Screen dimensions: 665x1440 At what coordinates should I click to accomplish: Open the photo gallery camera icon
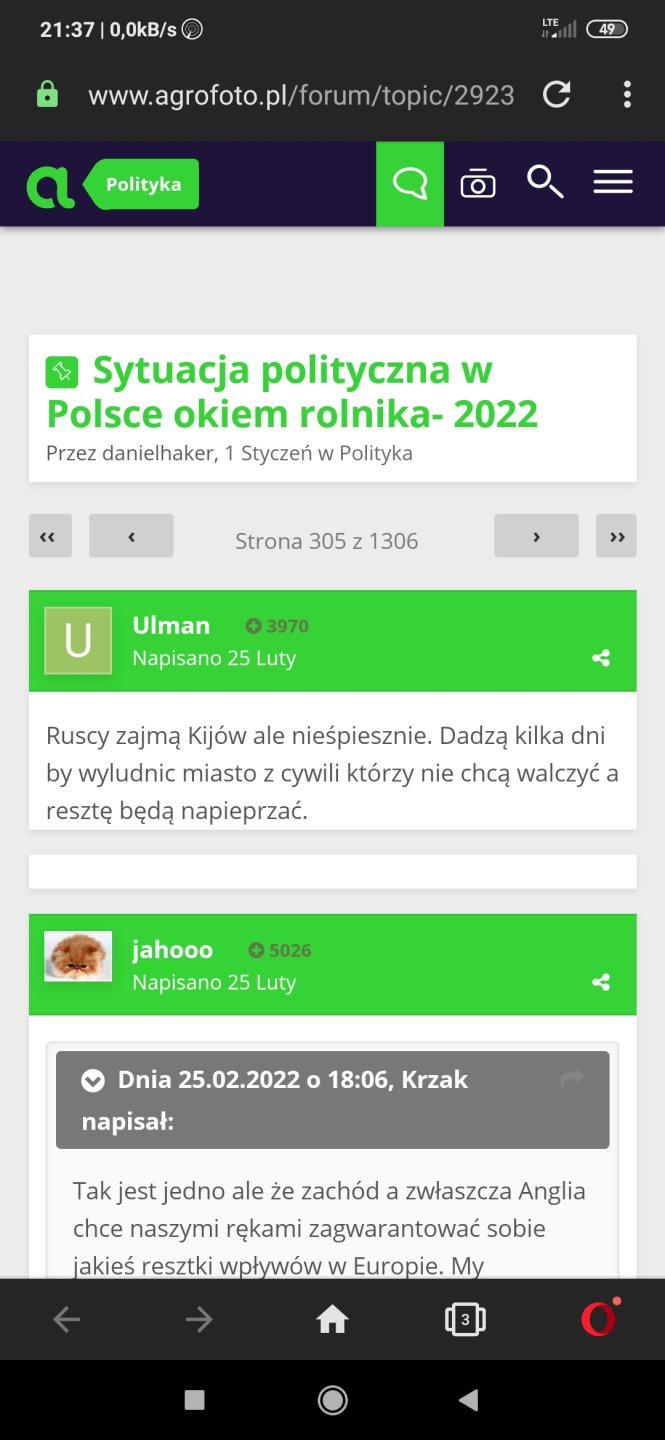(x=478, y=185)
